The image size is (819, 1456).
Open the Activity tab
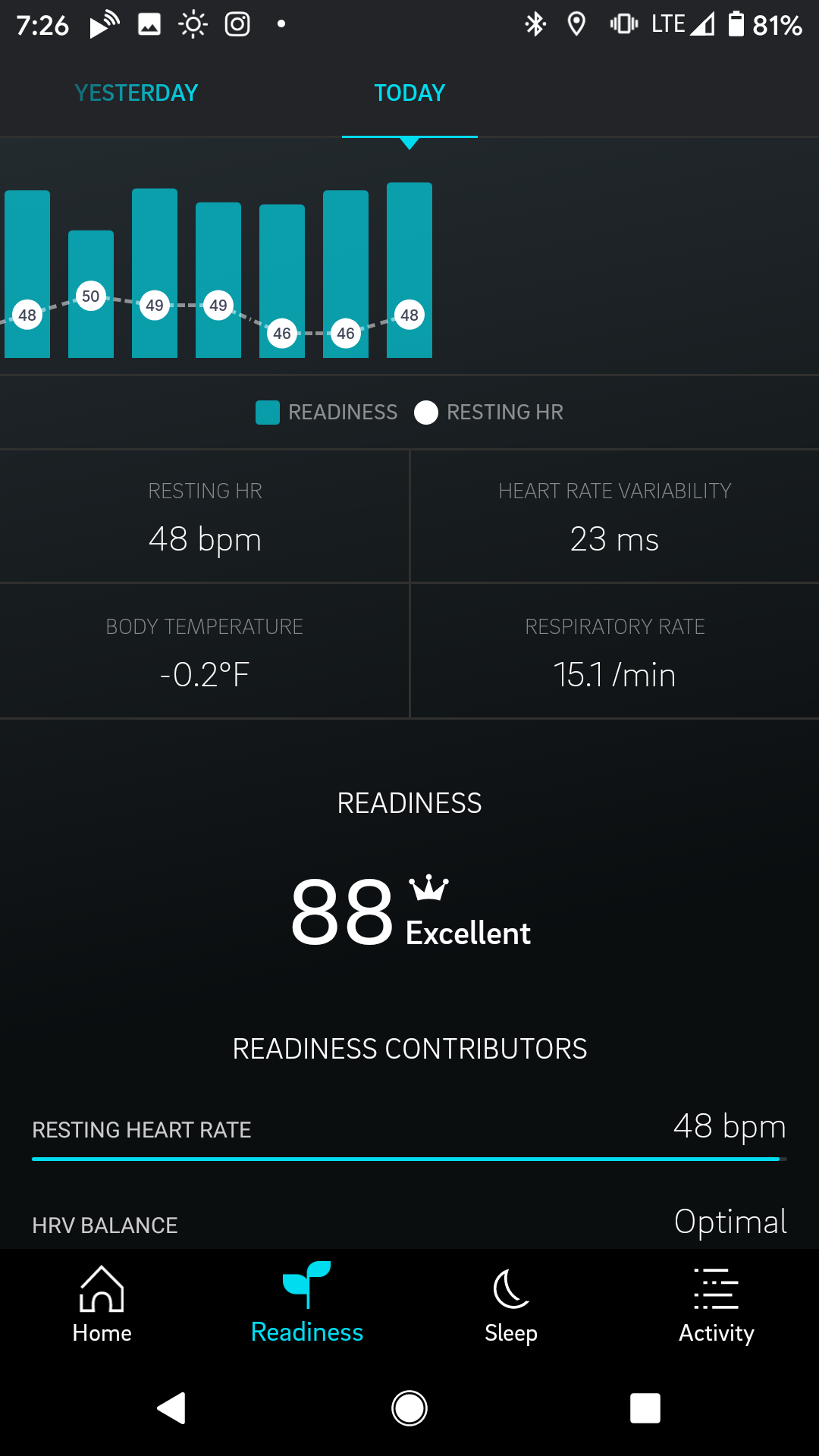716,1304
